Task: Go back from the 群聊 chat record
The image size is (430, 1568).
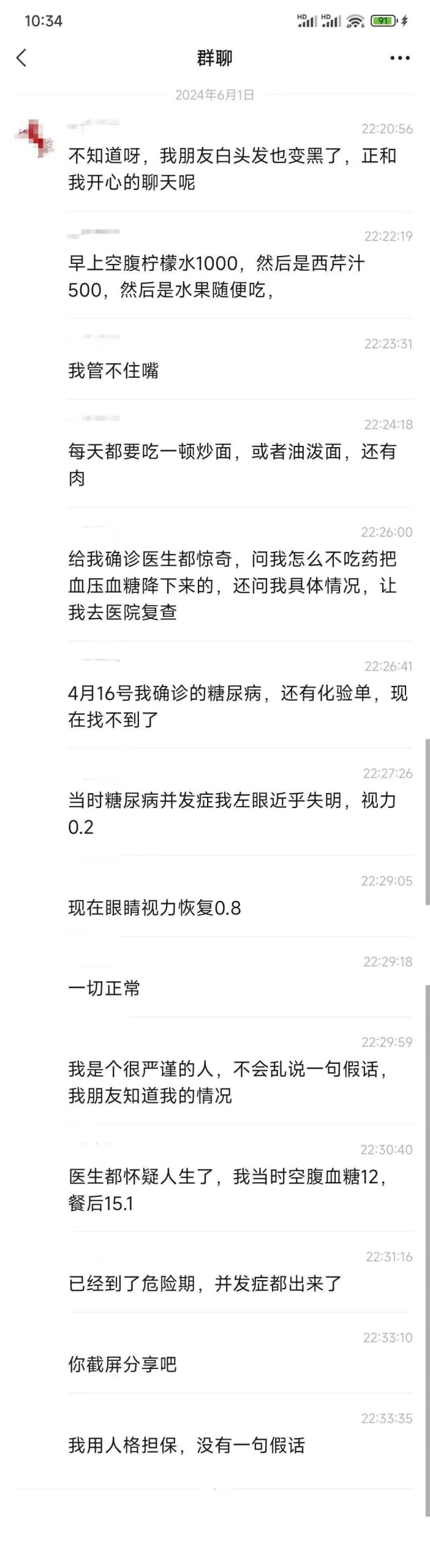Action: point(21,58)
